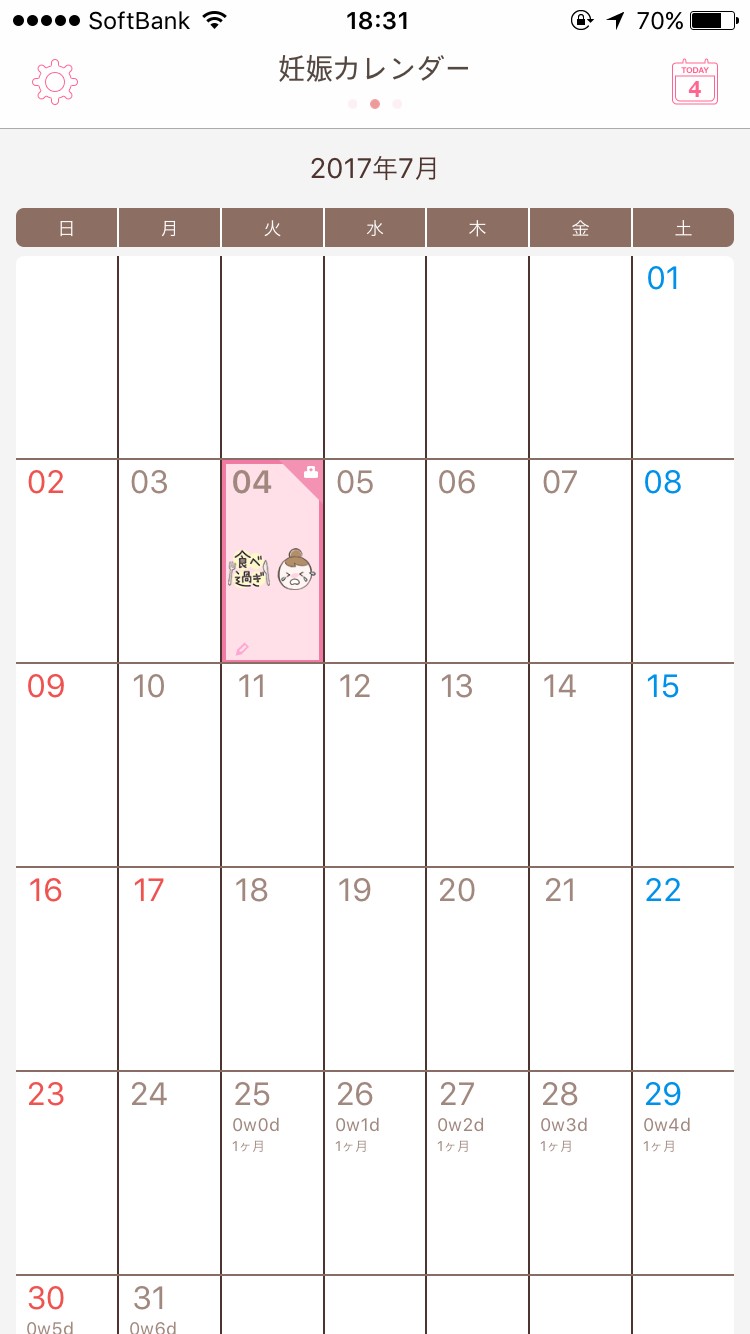
Task: Choose the date July 11
Action: (x=272, y=765)
